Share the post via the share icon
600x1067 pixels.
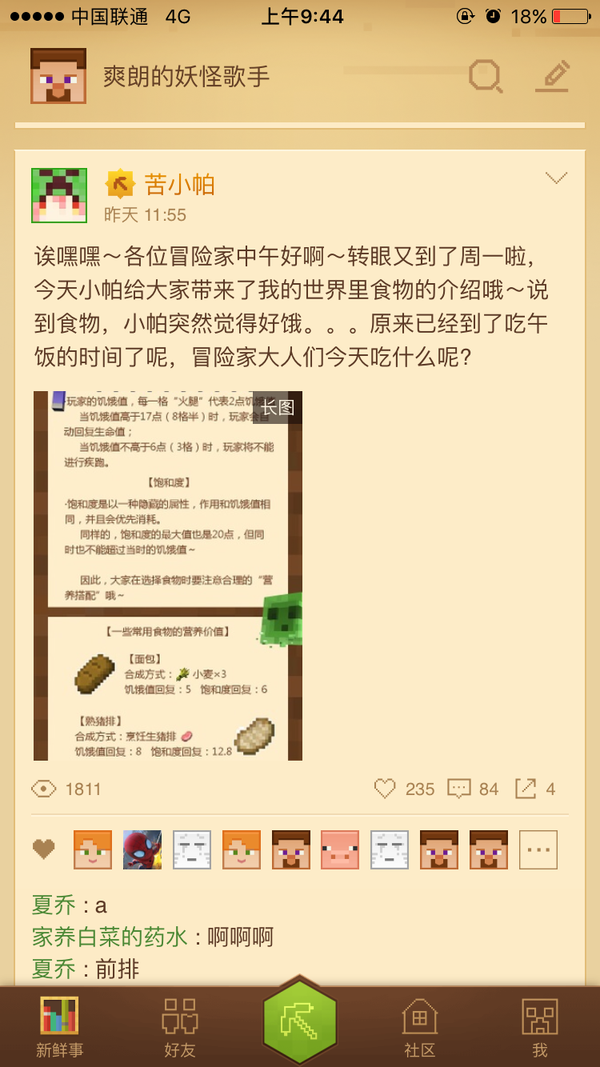pos(526,789)
